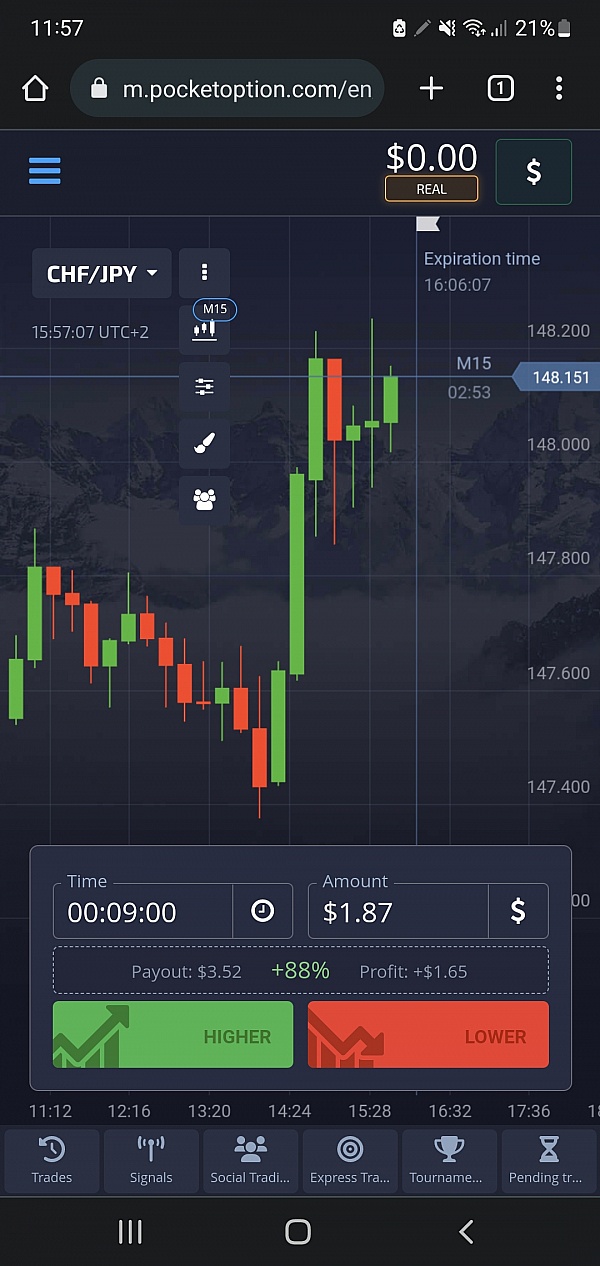Open chart indicators settings
The height and width of the screenshot is (1266, 600).
coord(205,387)
